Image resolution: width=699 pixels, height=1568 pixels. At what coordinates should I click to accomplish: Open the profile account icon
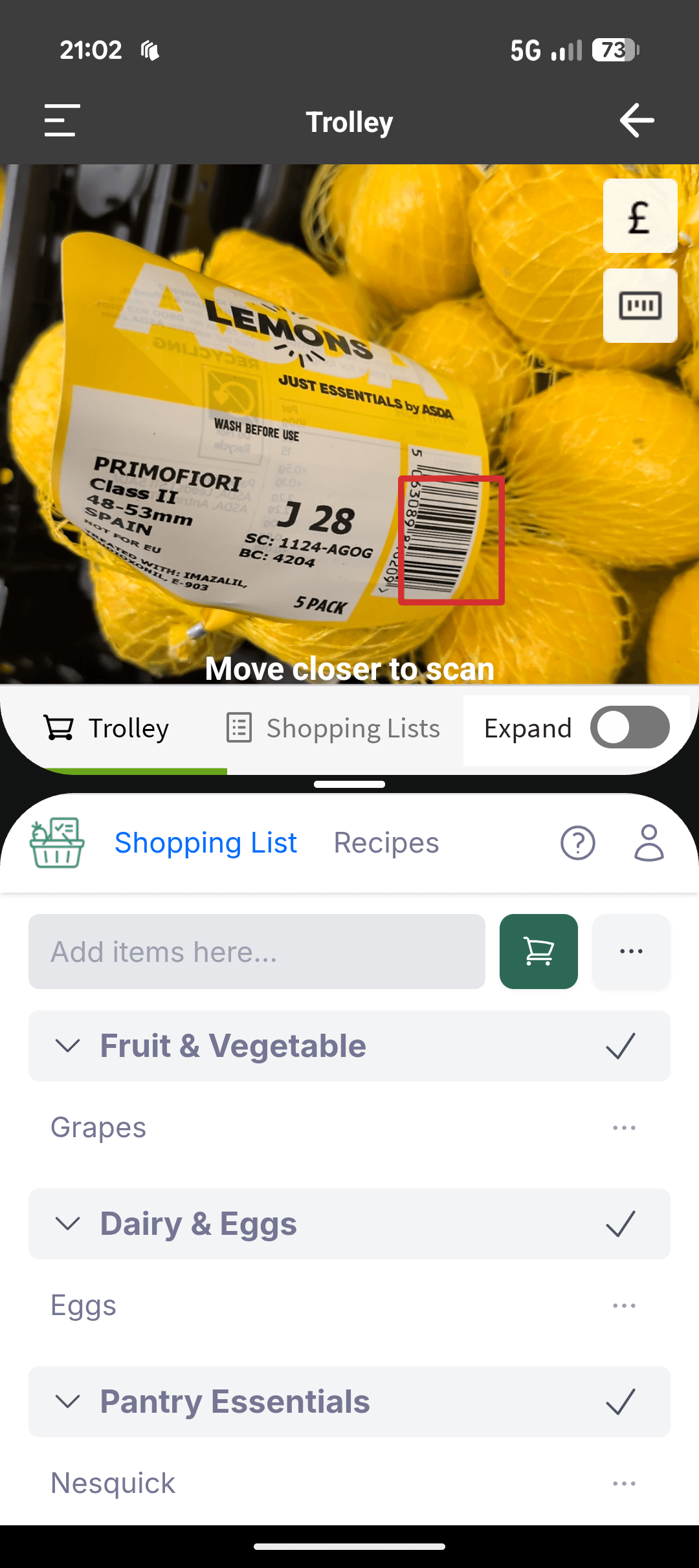pyautogui.click(x=649, y=843)
